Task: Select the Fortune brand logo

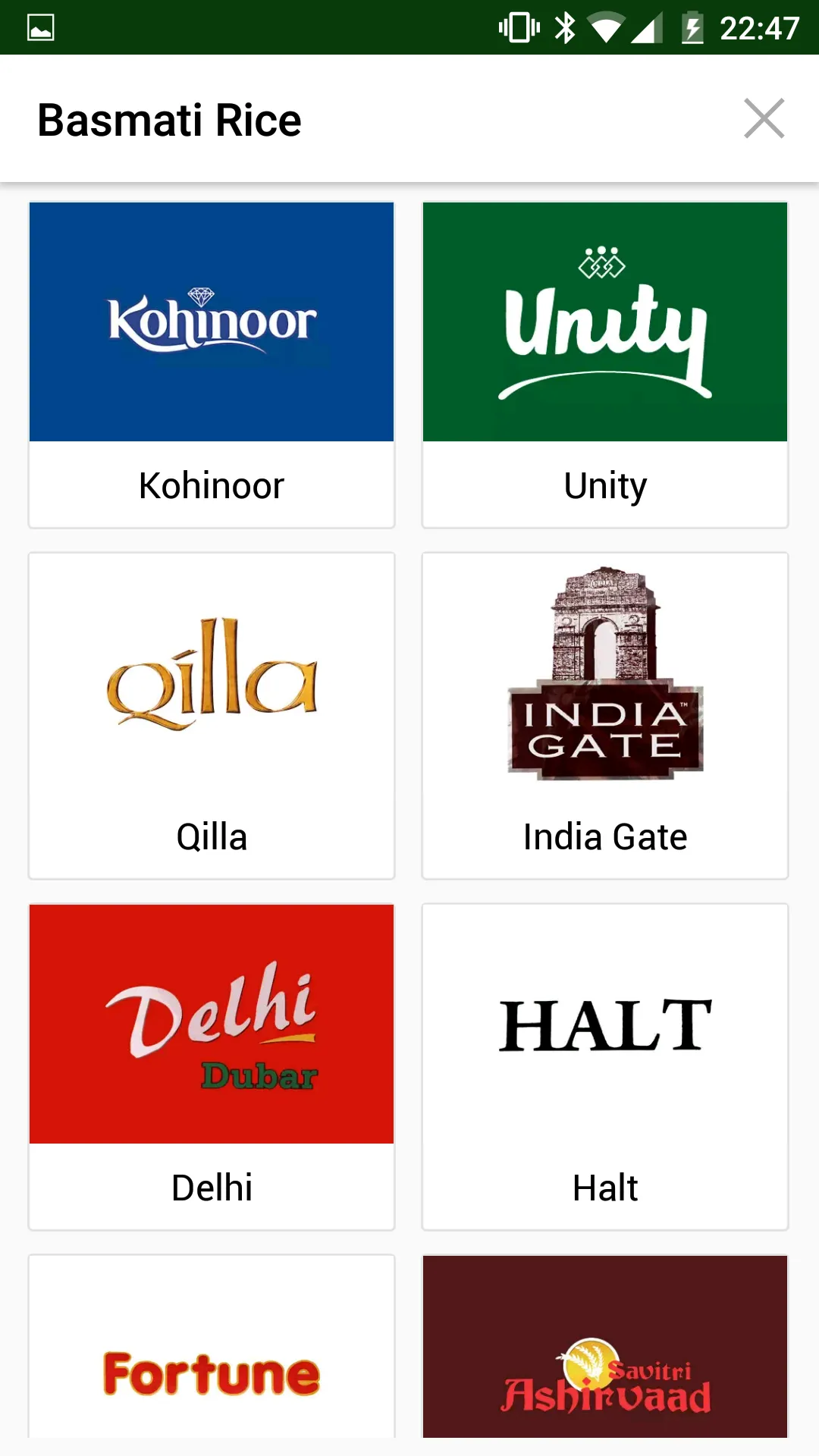Action: pos(211,1371)
